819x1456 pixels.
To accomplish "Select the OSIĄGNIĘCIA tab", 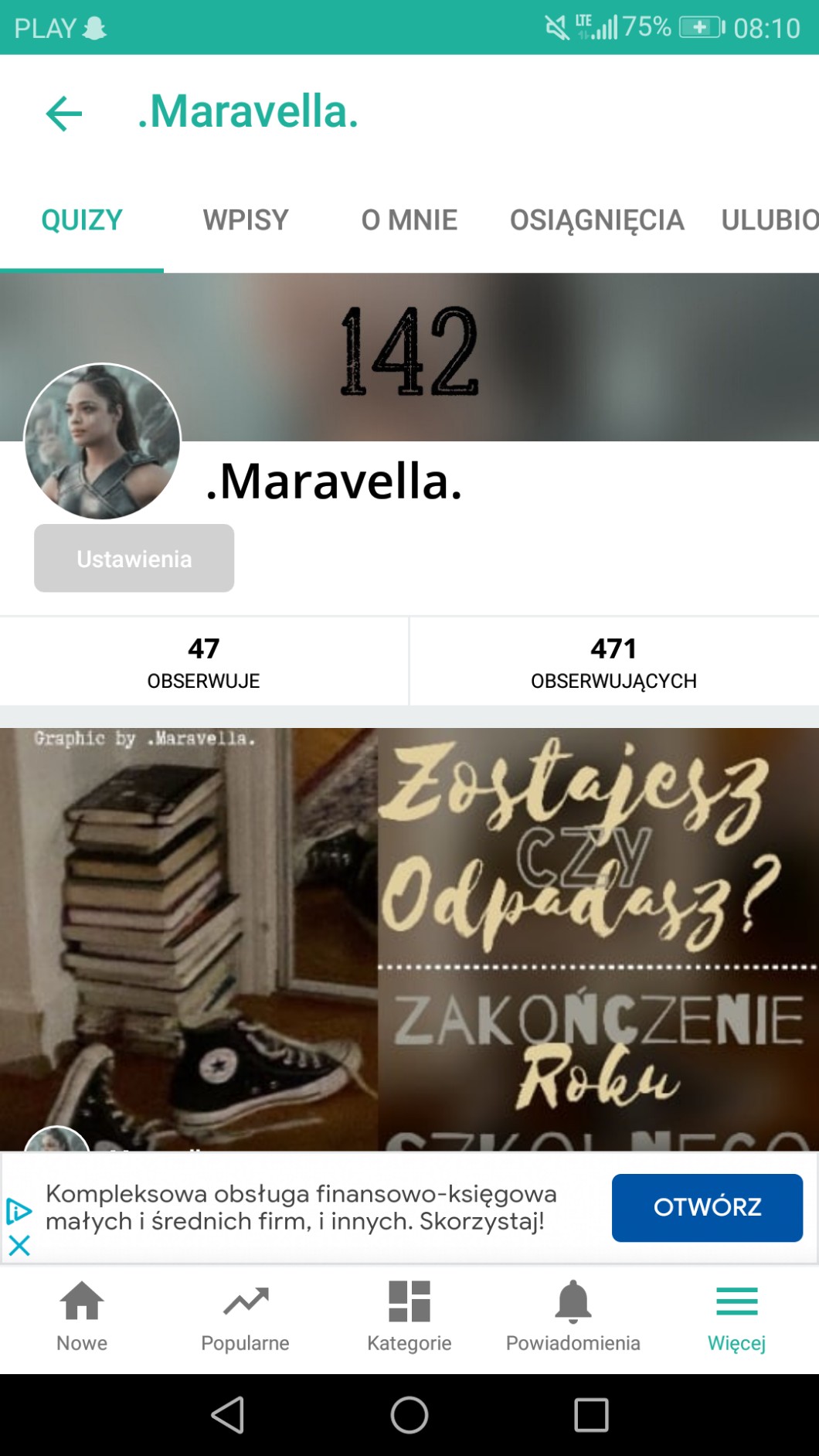I will point(596,220).
